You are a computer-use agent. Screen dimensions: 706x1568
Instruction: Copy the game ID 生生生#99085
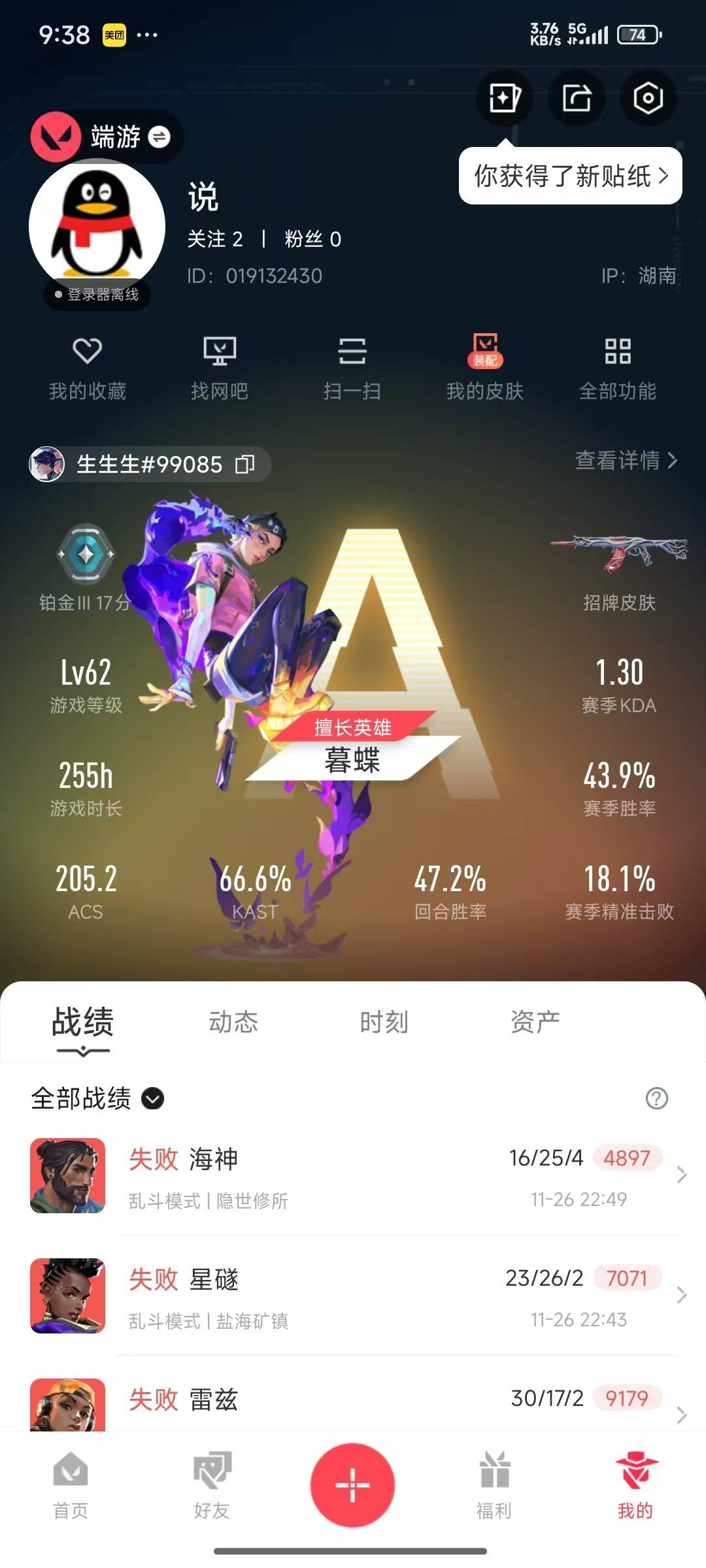(x=245, y=464)
